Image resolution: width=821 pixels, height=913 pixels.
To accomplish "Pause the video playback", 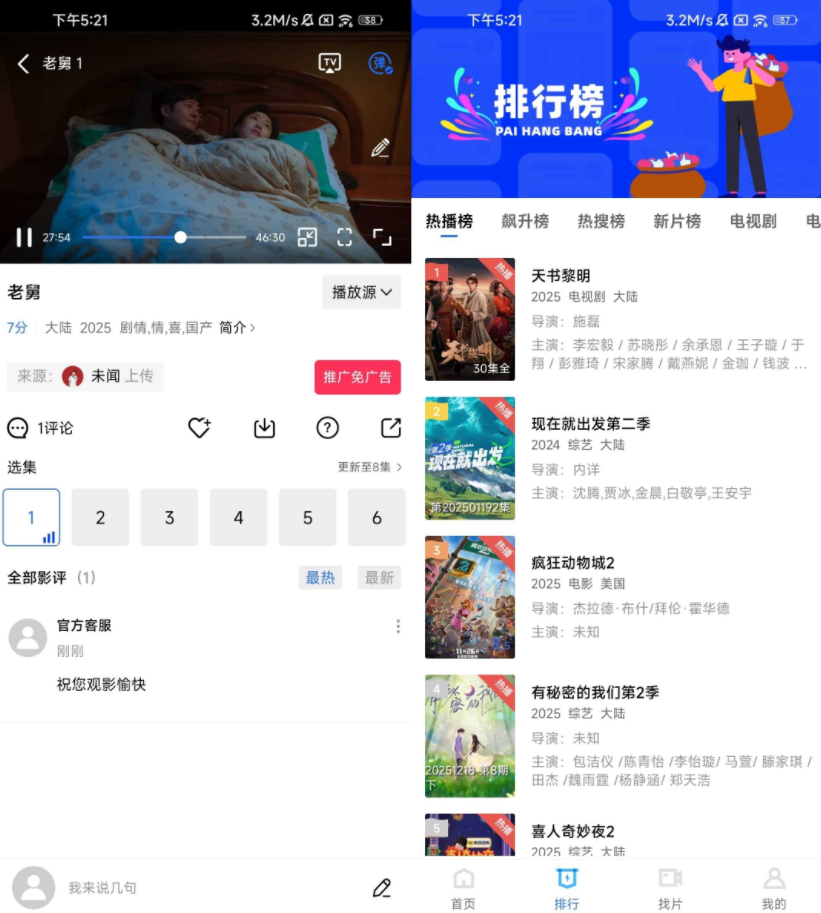I will coord(24,237).
